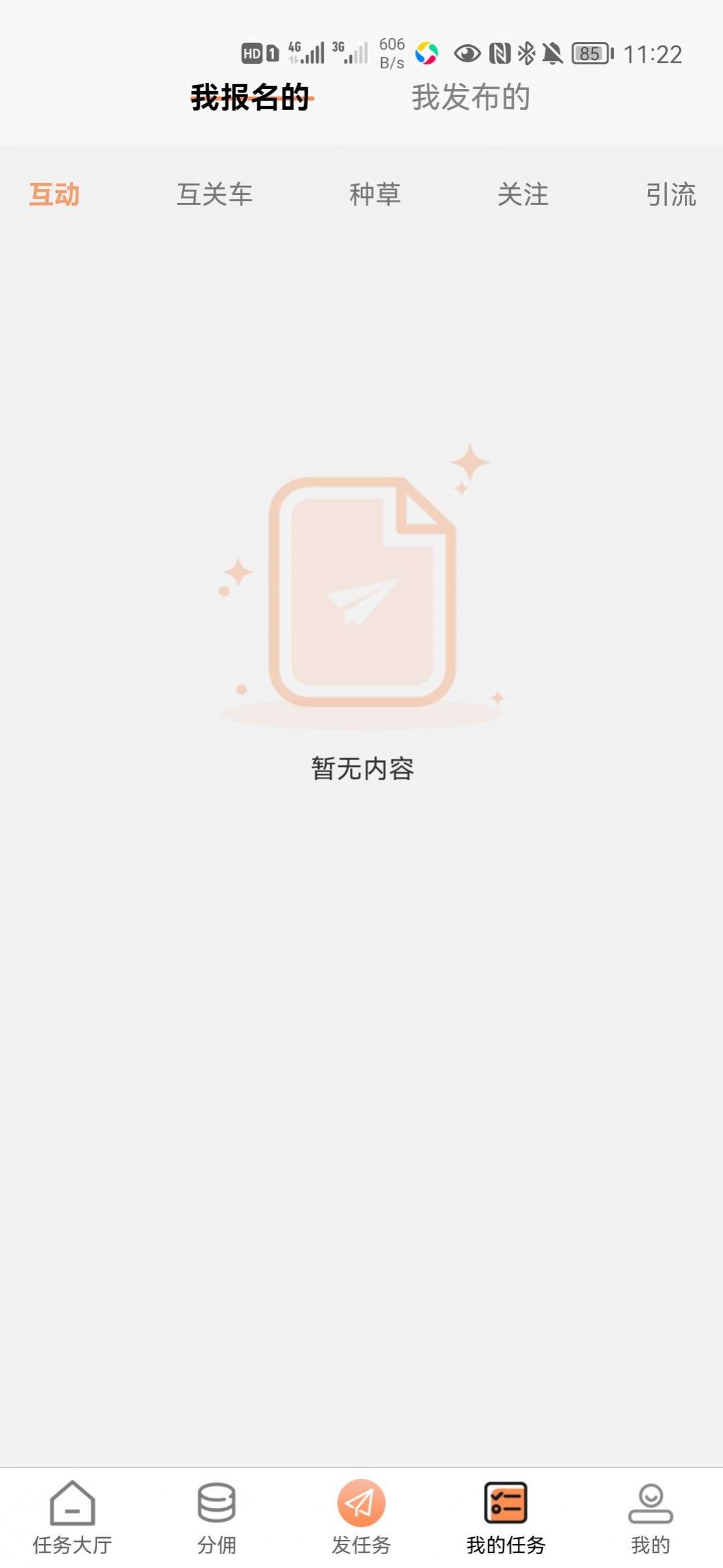Tap the HD indicator in the status bar
Image resolution: width=723 pixels, height=1568 pixels.
pos(252,54)
